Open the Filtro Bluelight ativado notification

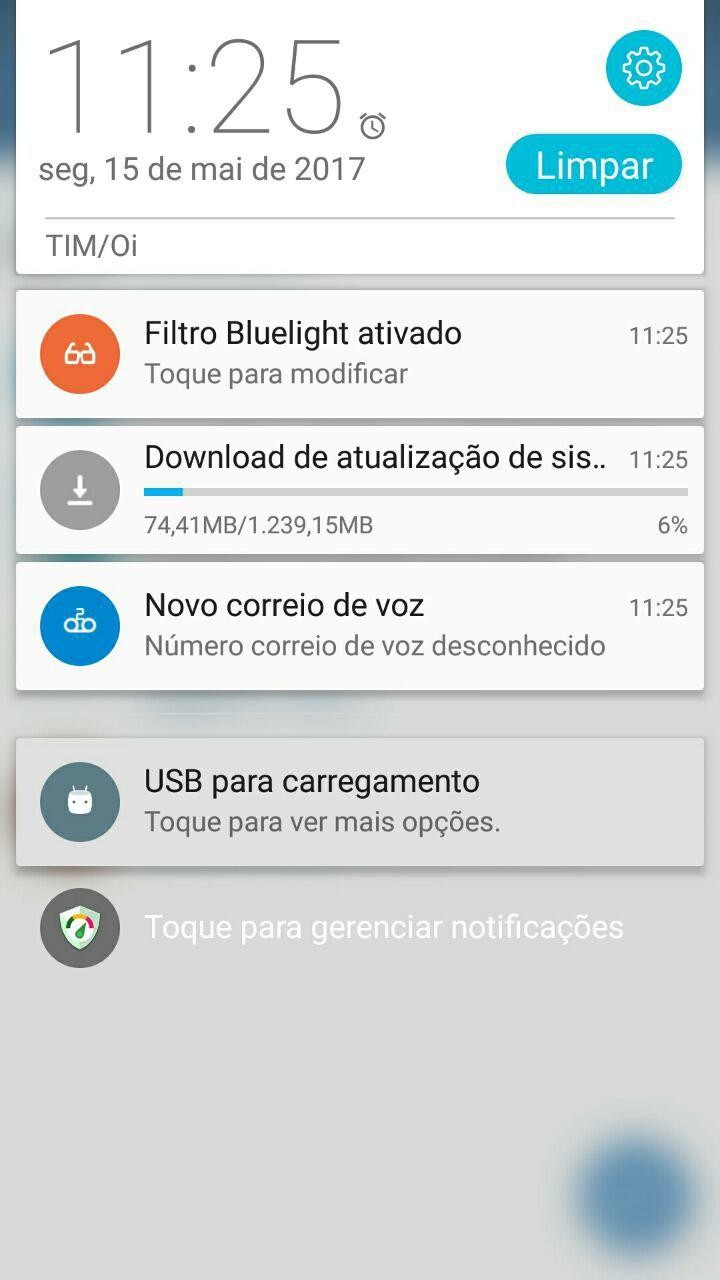click(x=360, y=354)
